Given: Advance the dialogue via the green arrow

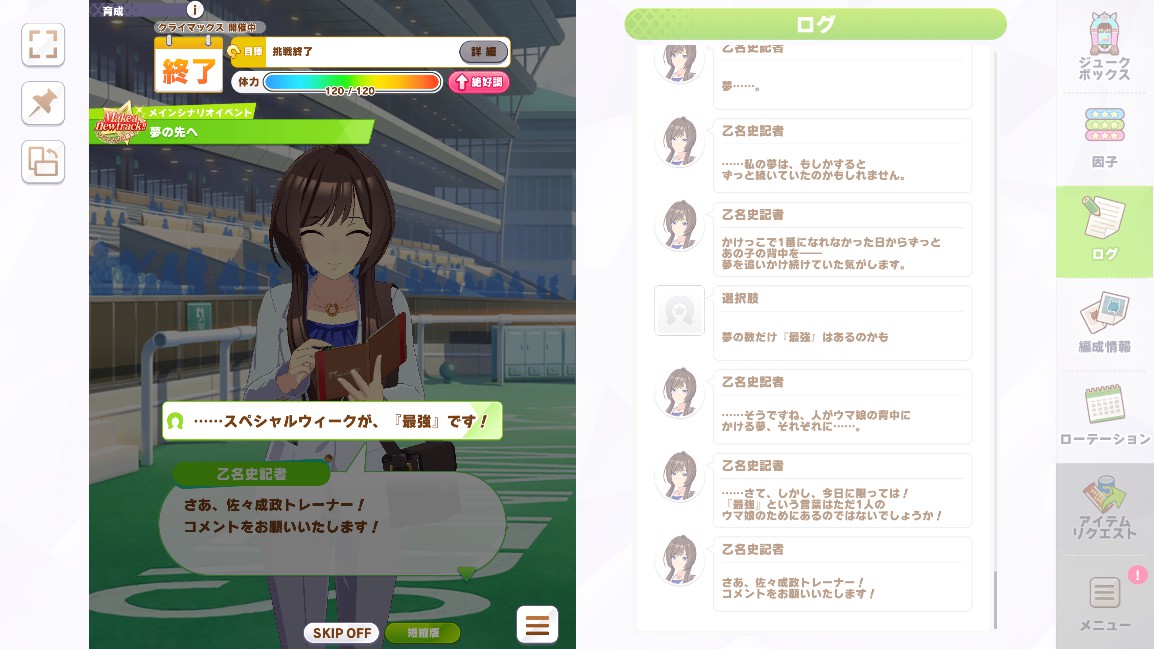Looking at the screenshot, I should click(465, 574).
